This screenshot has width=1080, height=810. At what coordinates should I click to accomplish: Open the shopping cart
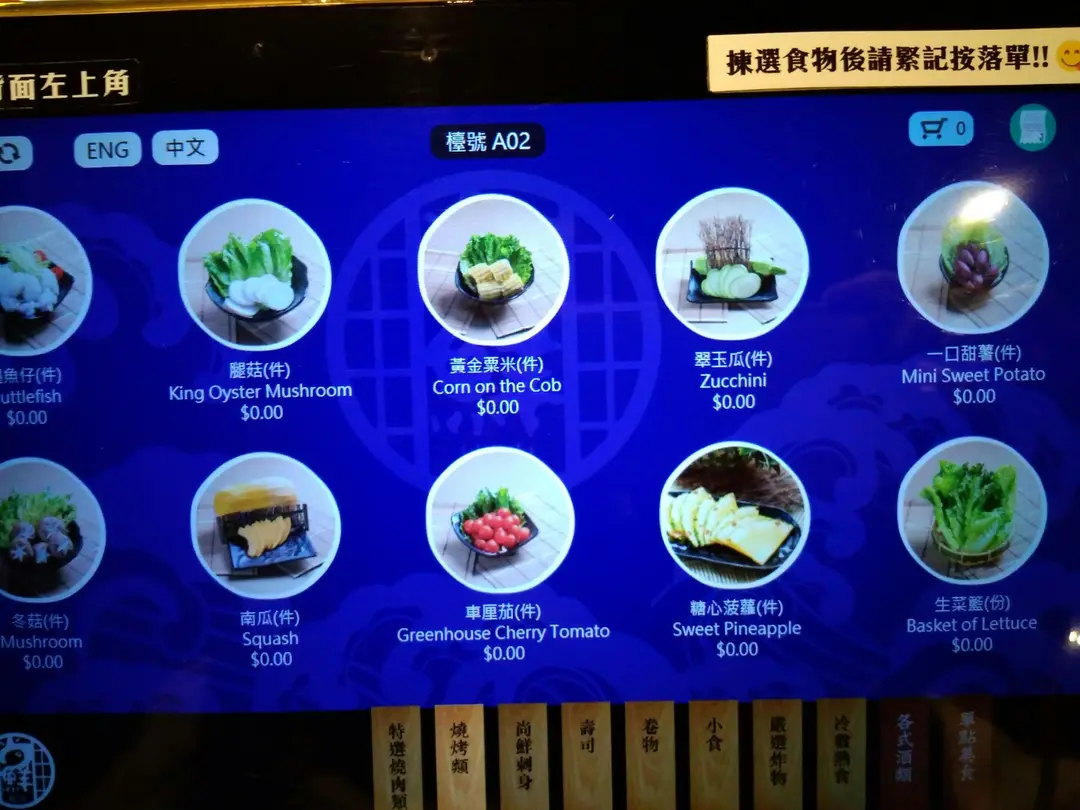point(940,128)
